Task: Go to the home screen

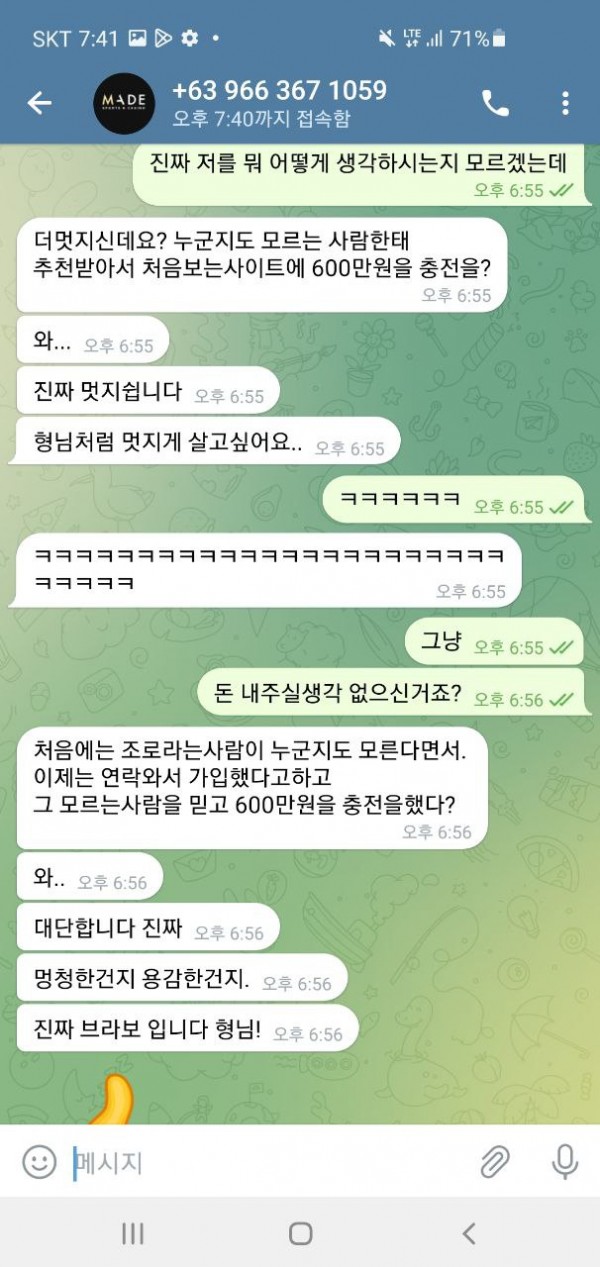Action: [x=300, y=1233]
